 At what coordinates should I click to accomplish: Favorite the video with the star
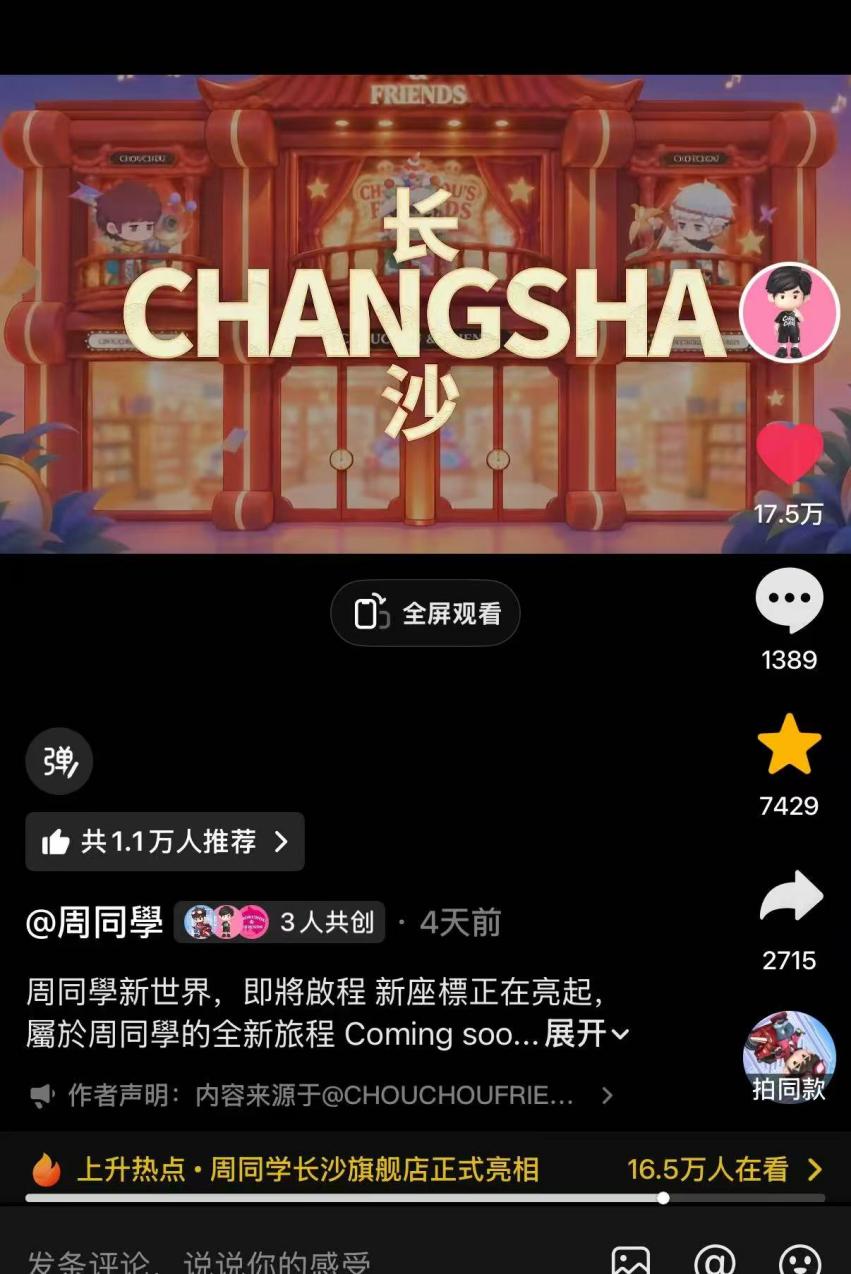click(789, 744)
